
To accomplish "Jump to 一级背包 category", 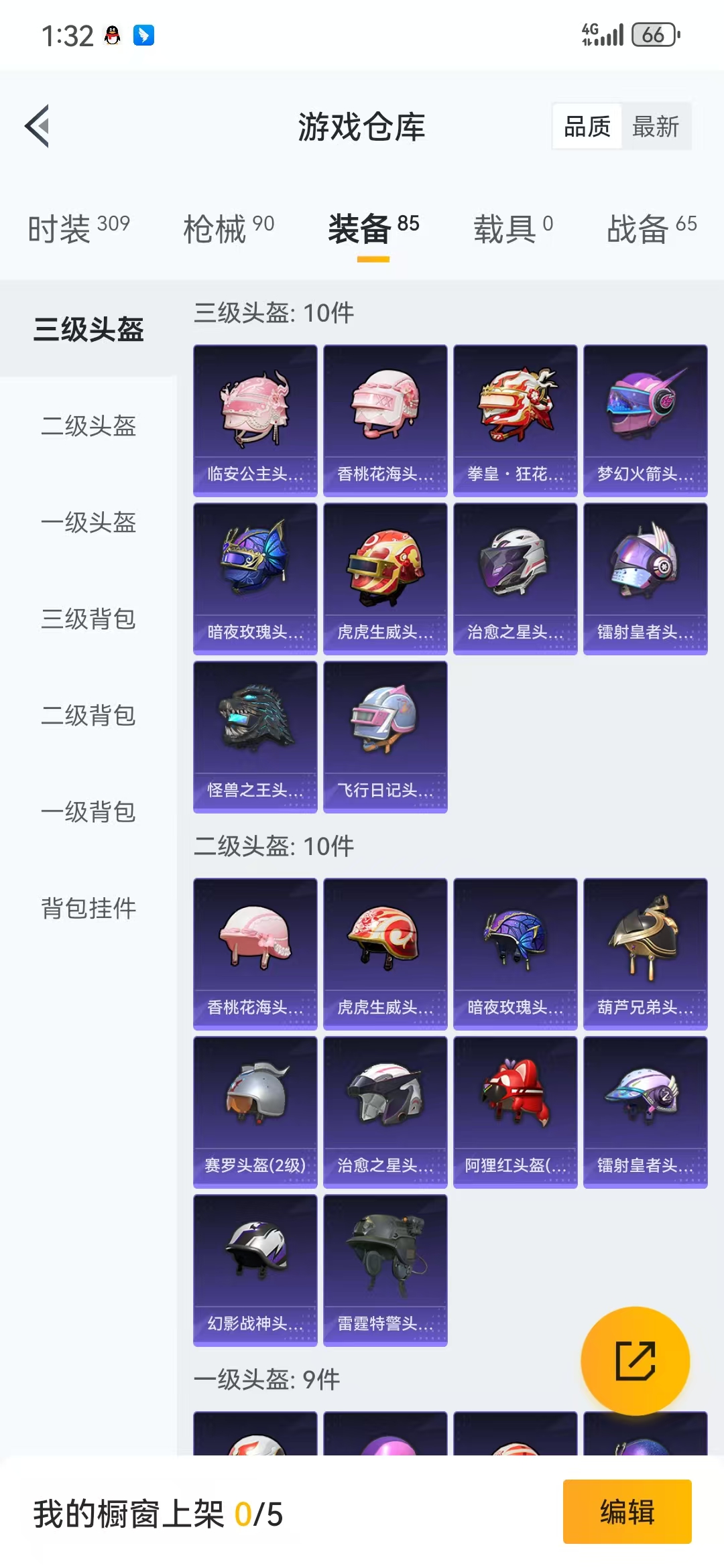I will pyautogui.click(x=88, y=811).
